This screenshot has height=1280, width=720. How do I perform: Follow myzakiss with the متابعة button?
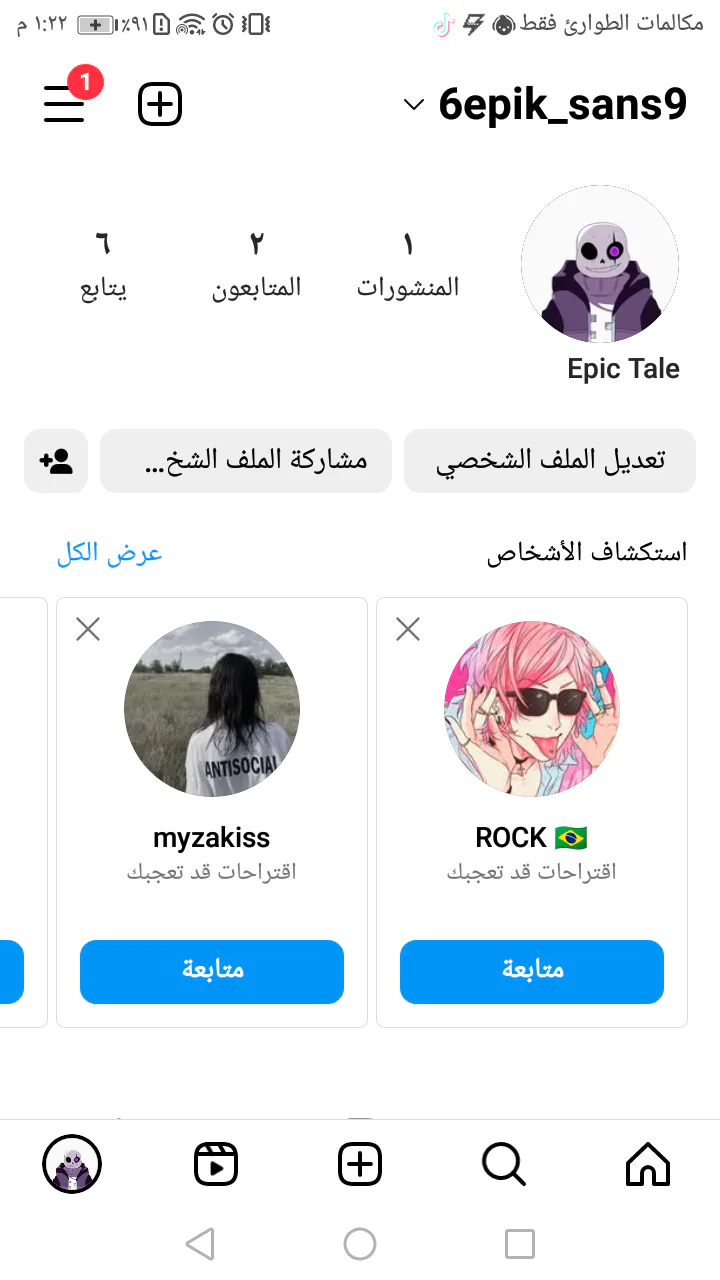coord(212,971)
